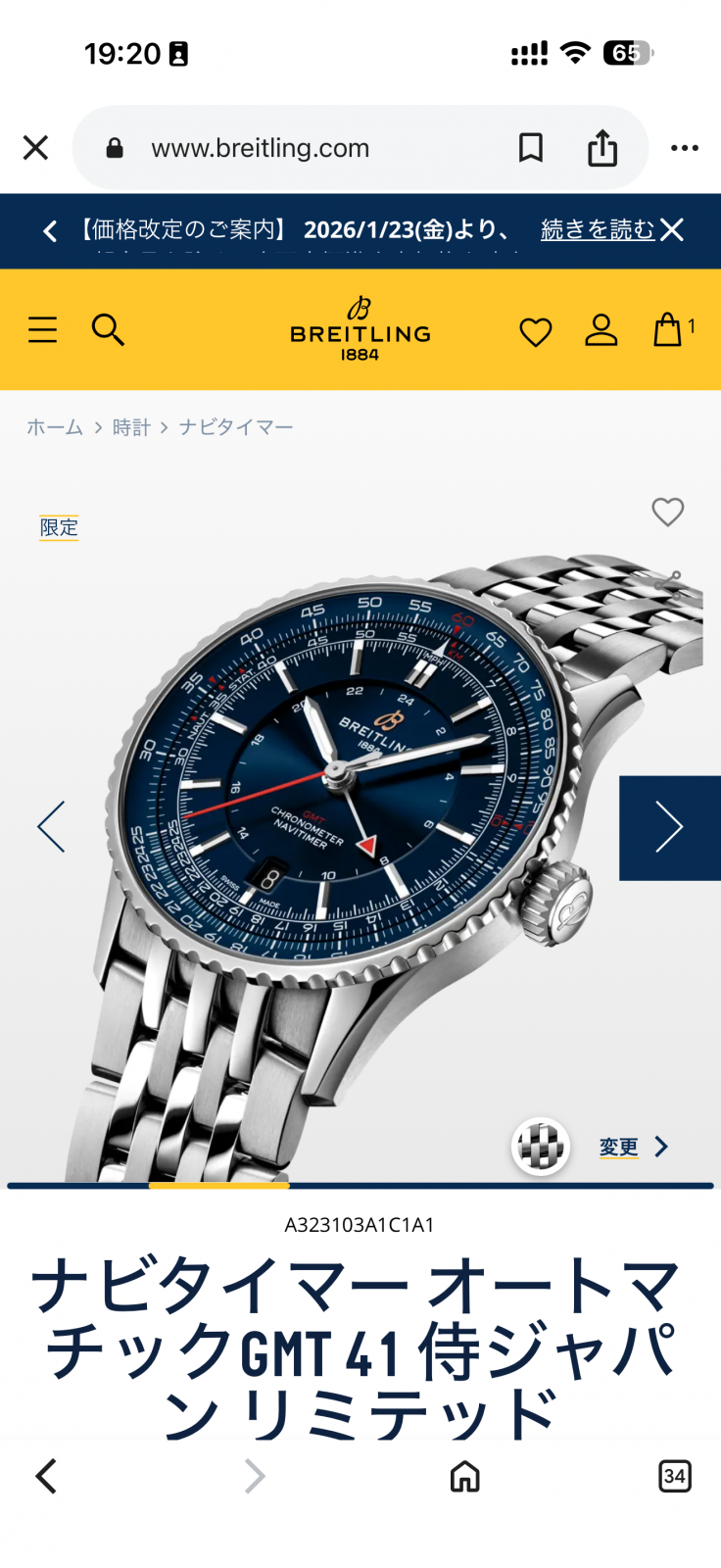Viewport: 721px width, 1568px height.
Task: Close the in-app browser
Action: click(35, 148)
